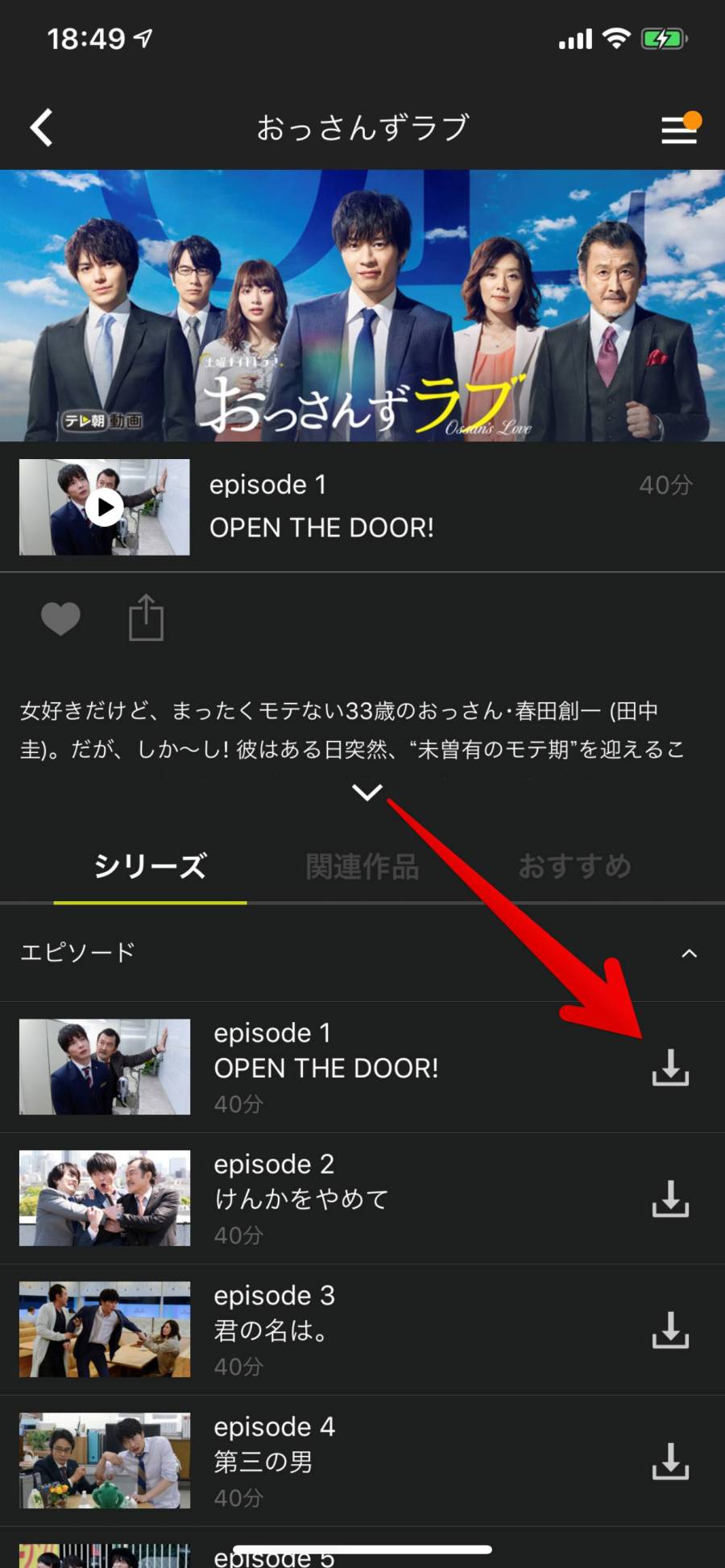Add this series to favorites with heart
The width and height of the screenshot is (725, 1568).
[x=60, y=619]
